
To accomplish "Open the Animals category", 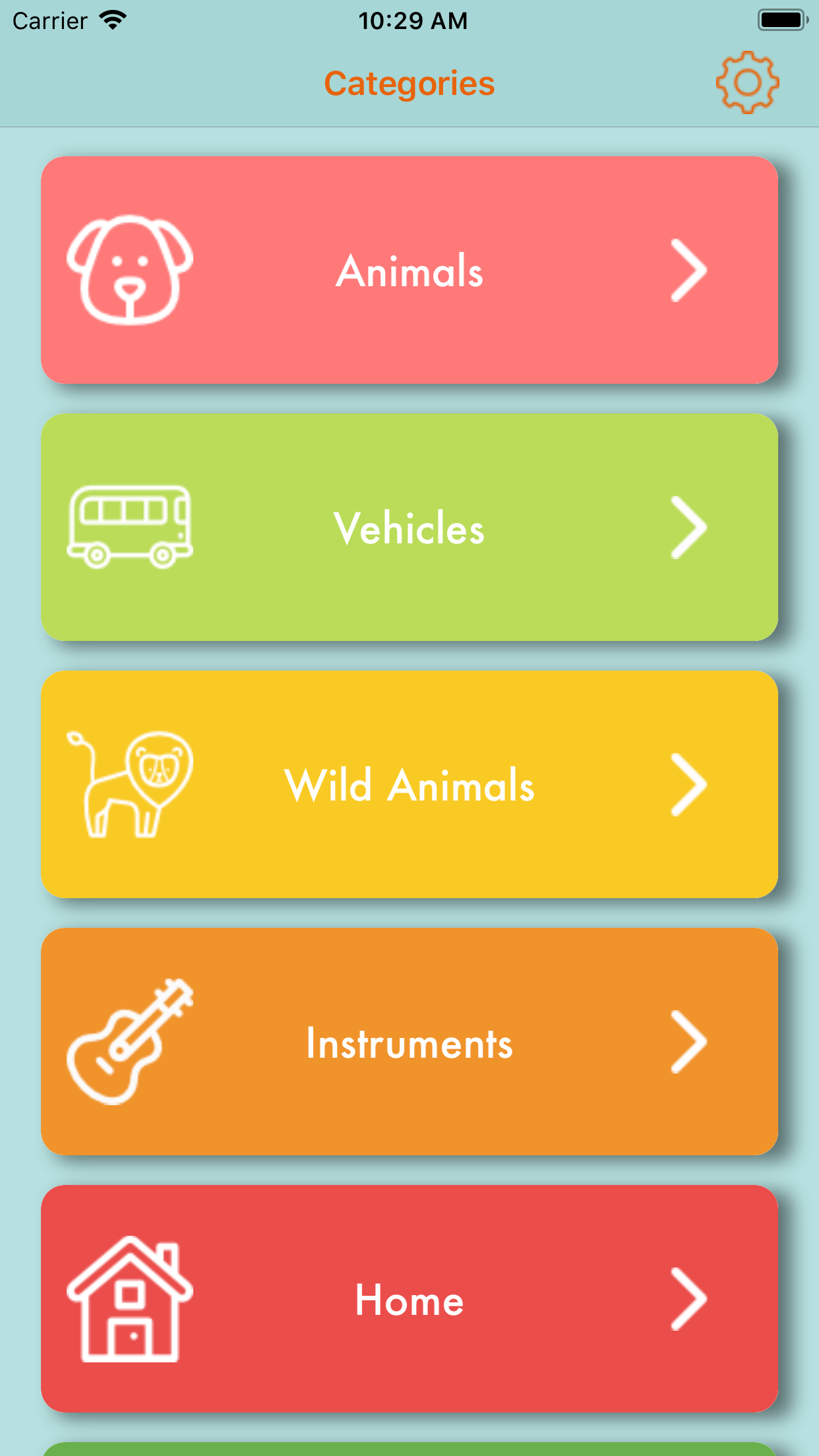I will tap(409, 270).
